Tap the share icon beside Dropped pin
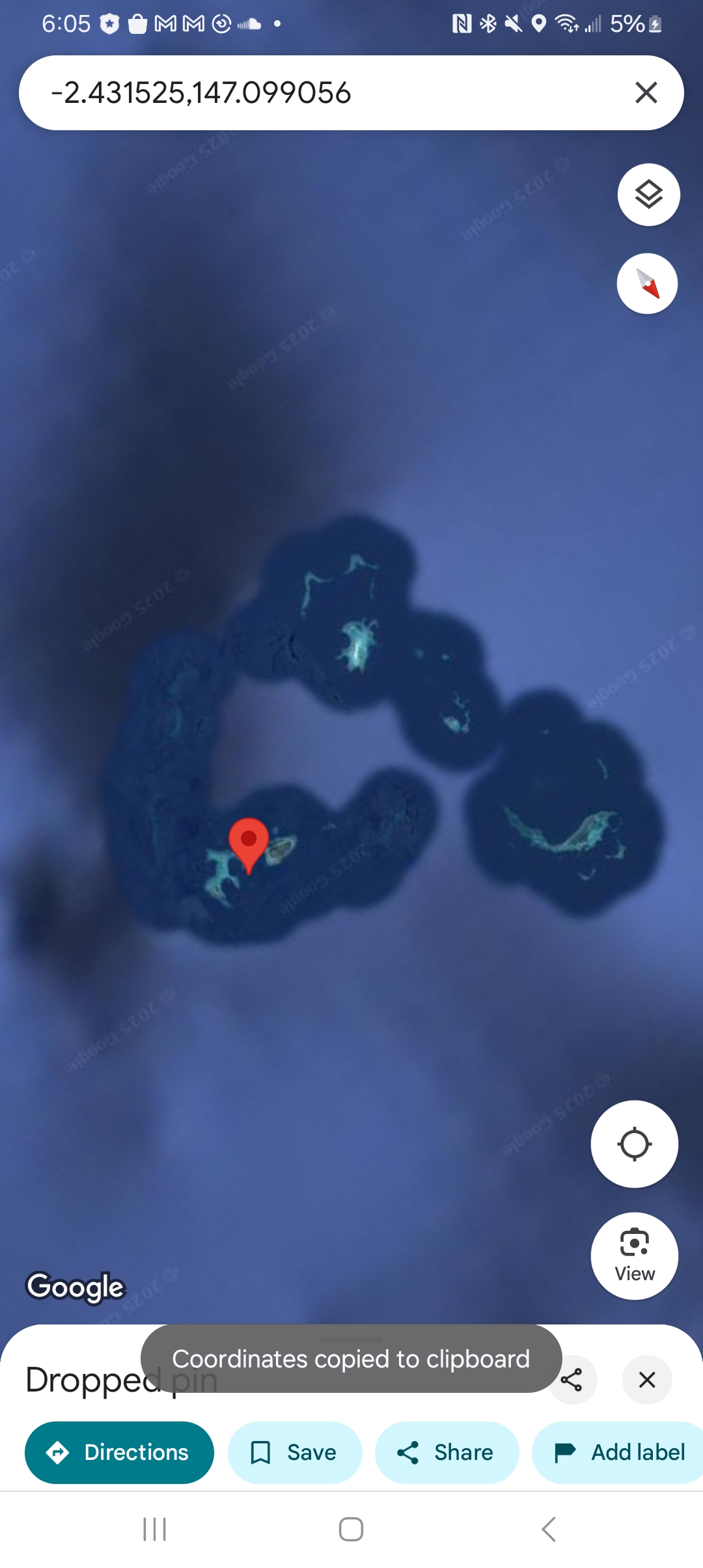Viewport: 703px width, 1568px height. (x=572, y=1379)
